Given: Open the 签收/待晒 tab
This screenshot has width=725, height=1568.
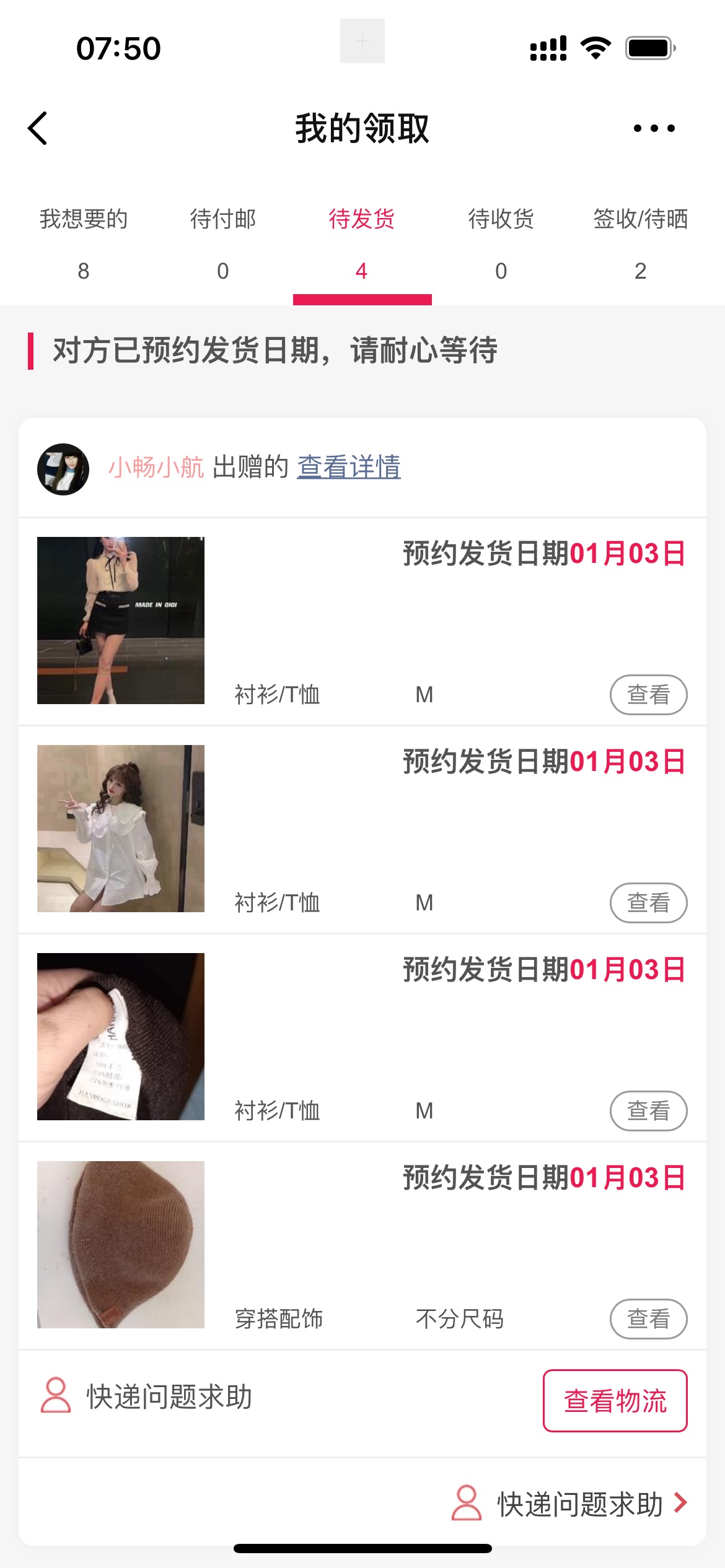Looking at the screenshot, I should 640,242.
